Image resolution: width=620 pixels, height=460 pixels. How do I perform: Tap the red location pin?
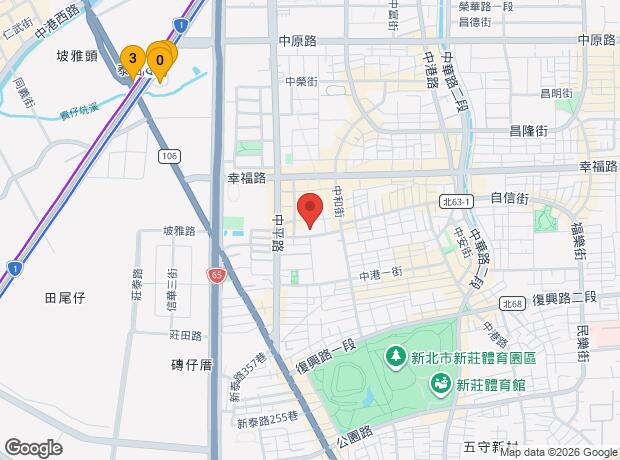pyautogui.click(x=311, y=208)
